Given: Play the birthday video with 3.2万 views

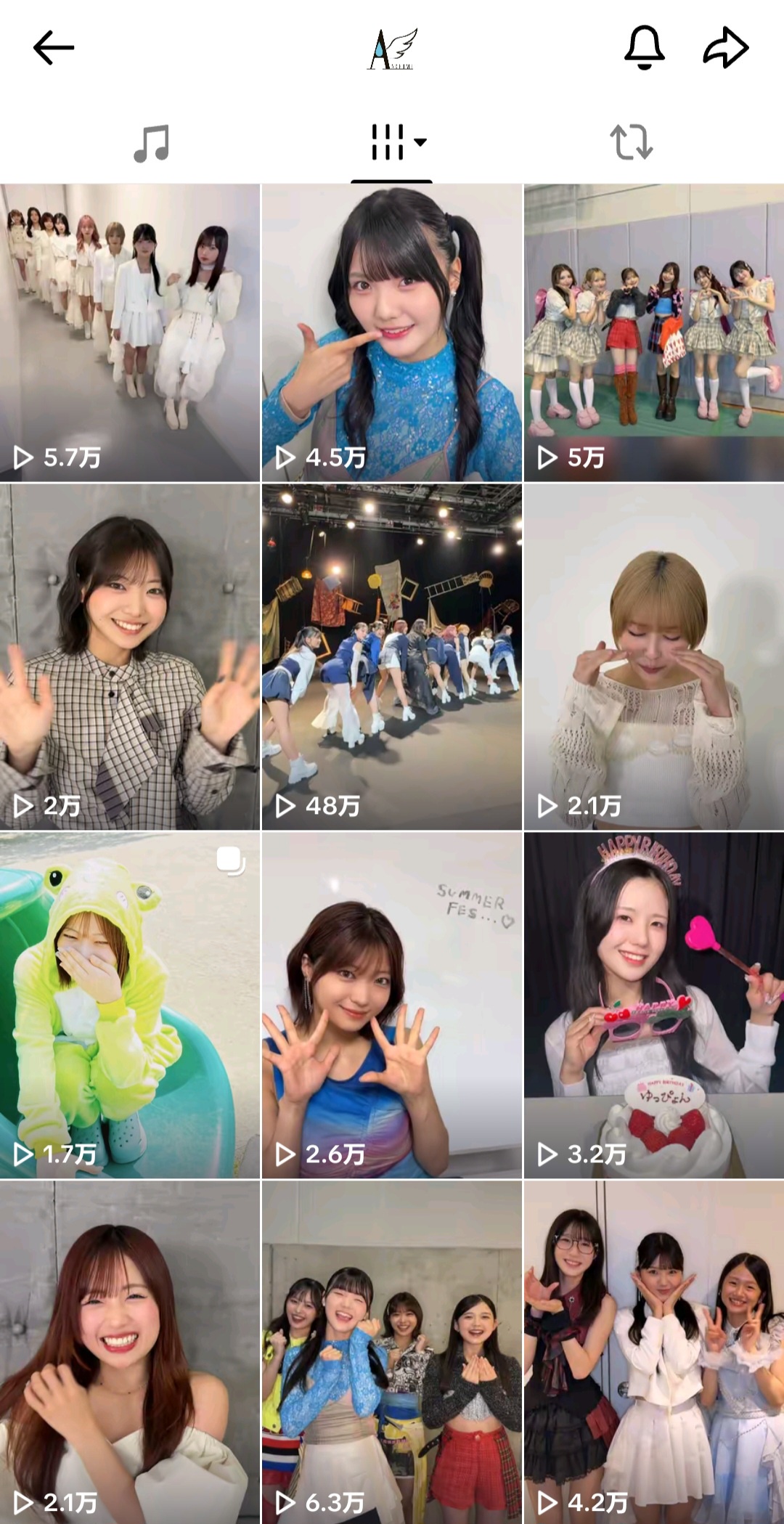Looking at the screenshot, I should [x=654, y=1006].
